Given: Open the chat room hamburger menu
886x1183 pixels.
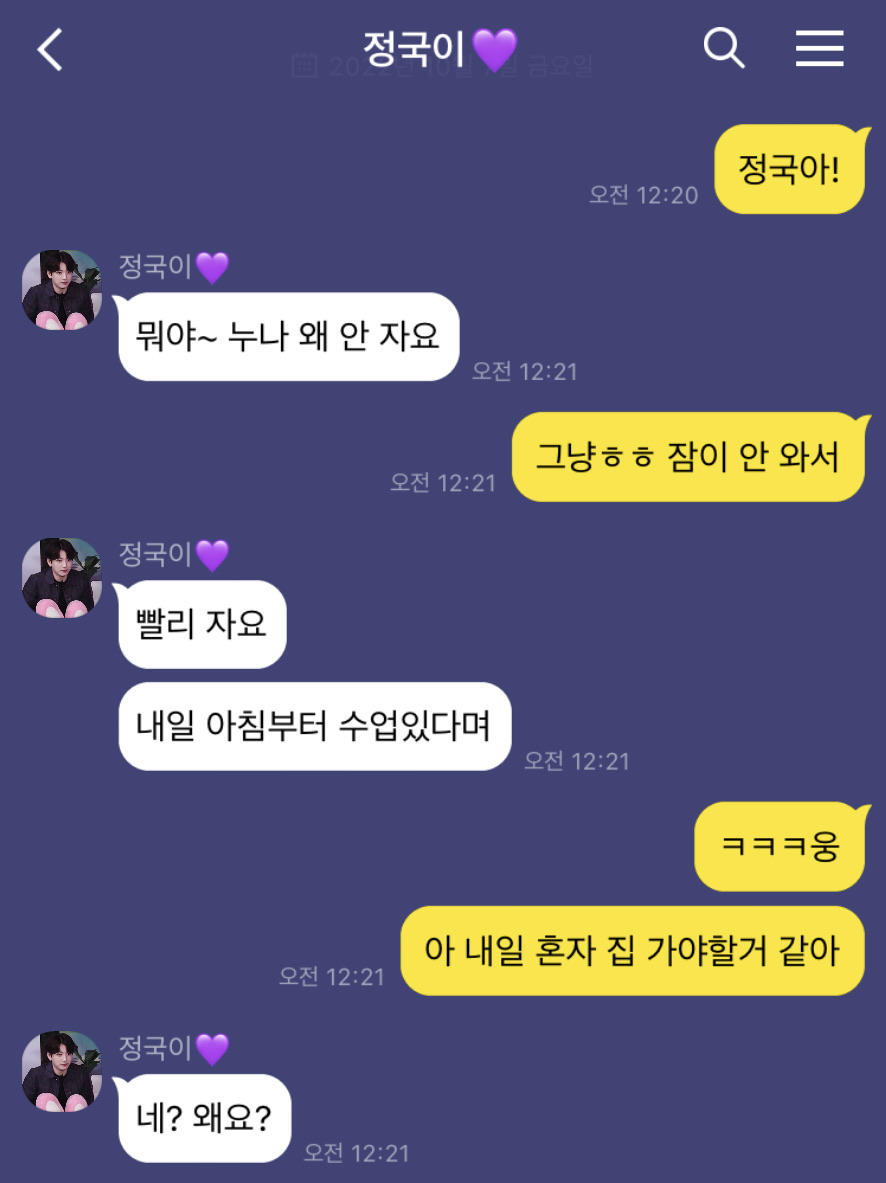Looking at the screenshot, I should pyautogui.click(x=819, y=48).
